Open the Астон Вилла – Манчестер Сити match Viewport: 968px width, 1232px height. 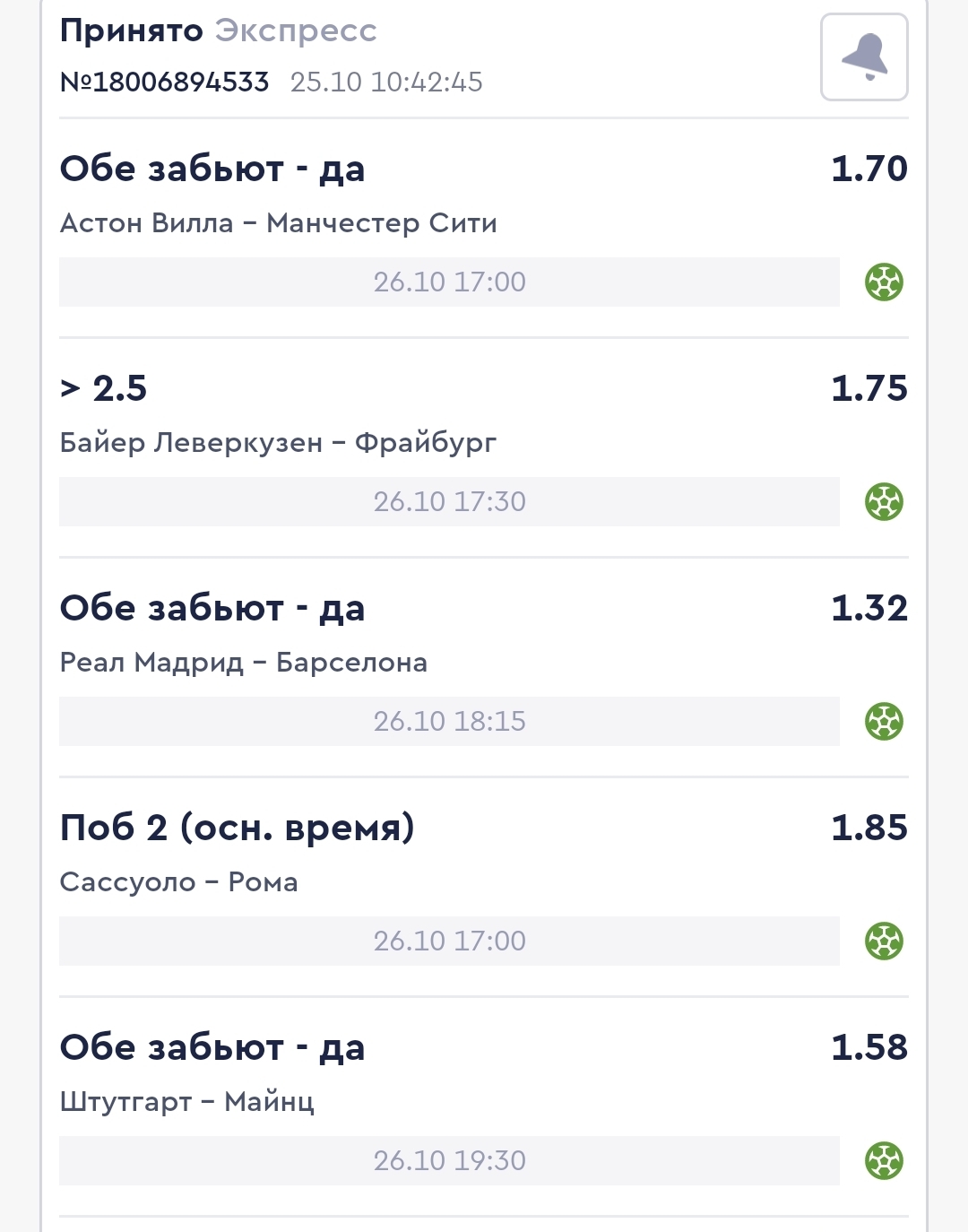(278, 223)
